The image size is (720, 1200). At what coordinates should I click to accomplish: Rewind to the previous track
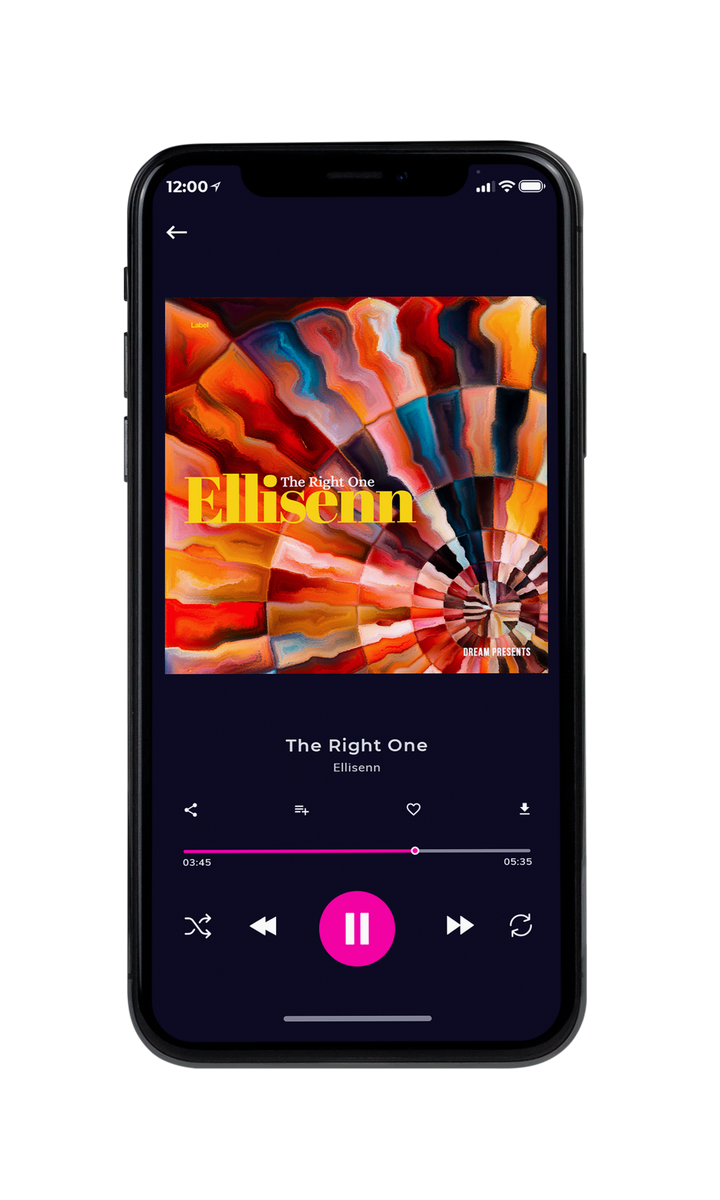tap(263, 927)
